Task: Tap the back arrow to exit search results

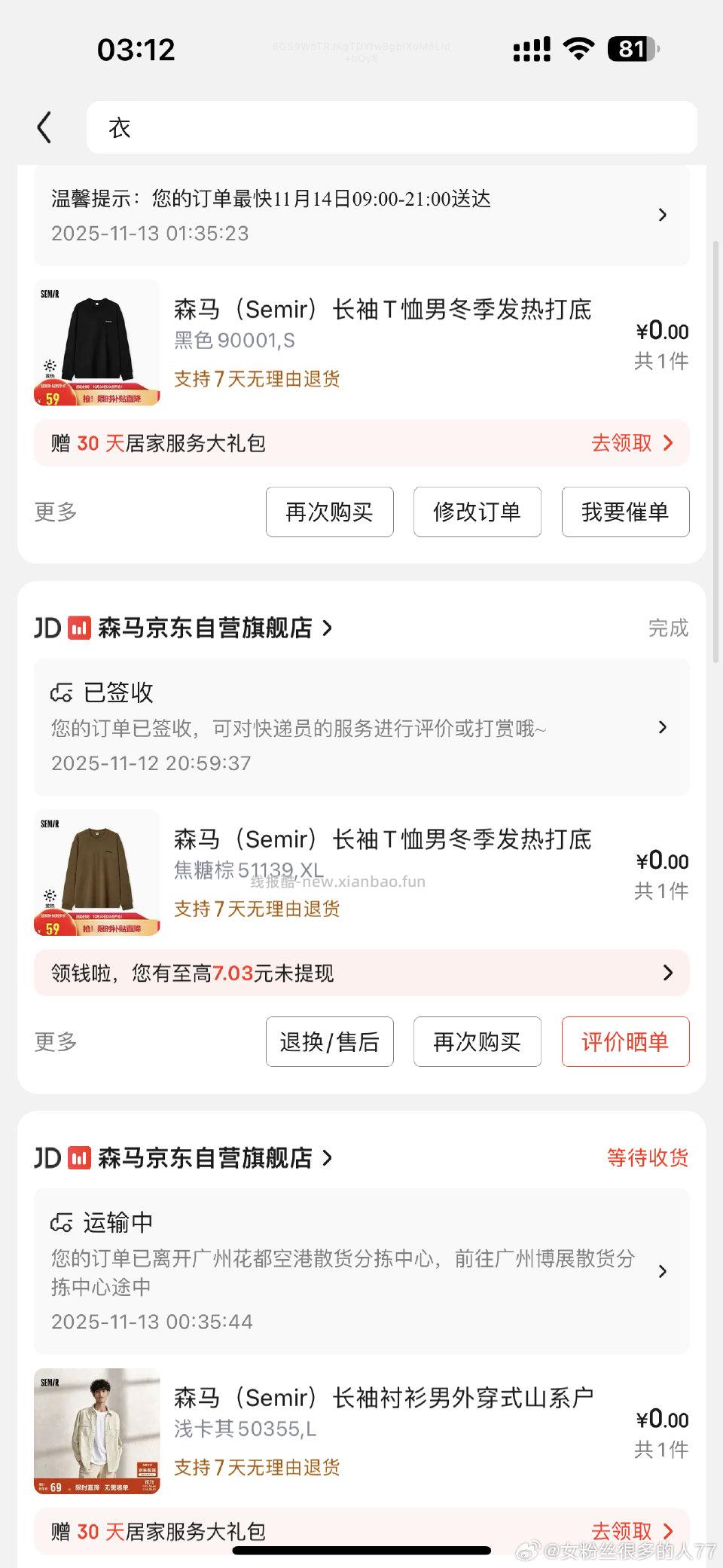Action: click(43, 127)
